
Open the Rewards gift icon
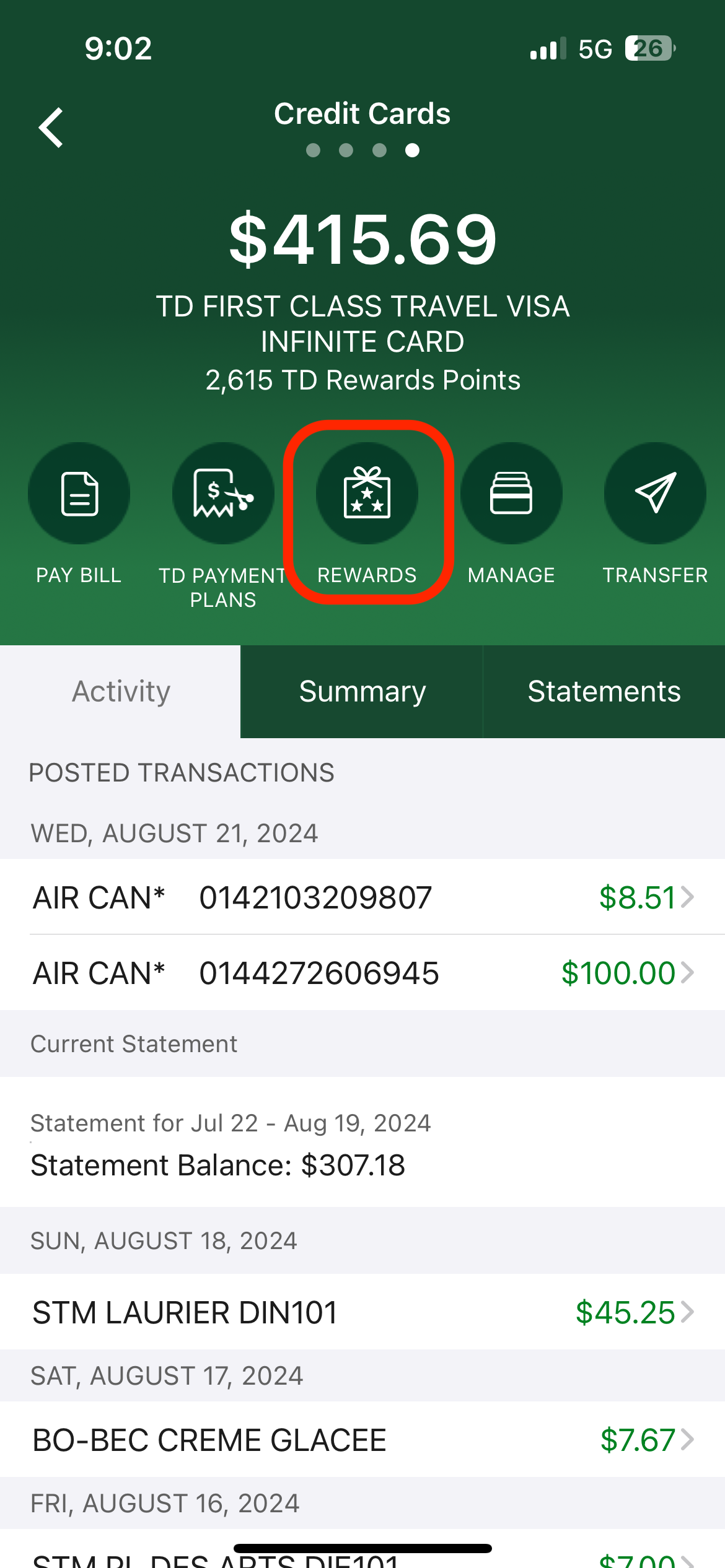click(367, 493)
